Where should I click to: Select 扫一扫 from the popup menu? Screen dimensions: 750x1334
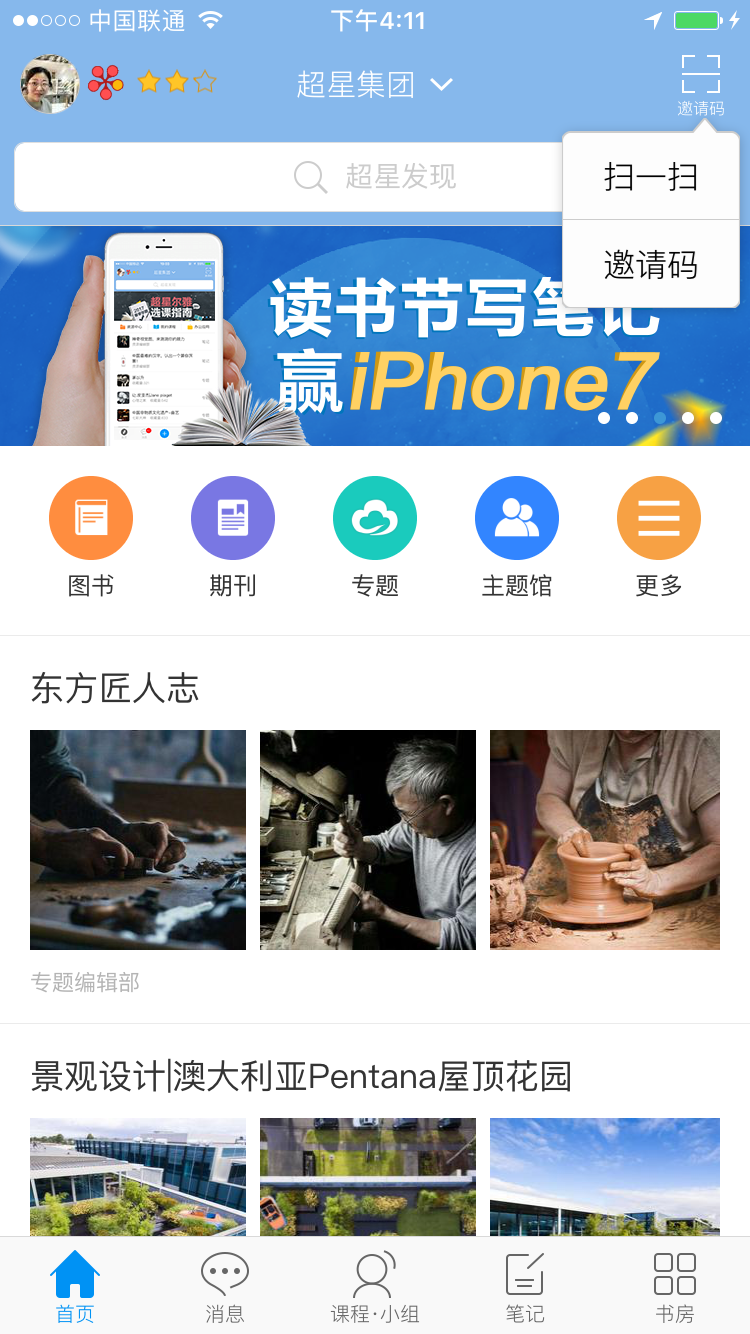651,177
